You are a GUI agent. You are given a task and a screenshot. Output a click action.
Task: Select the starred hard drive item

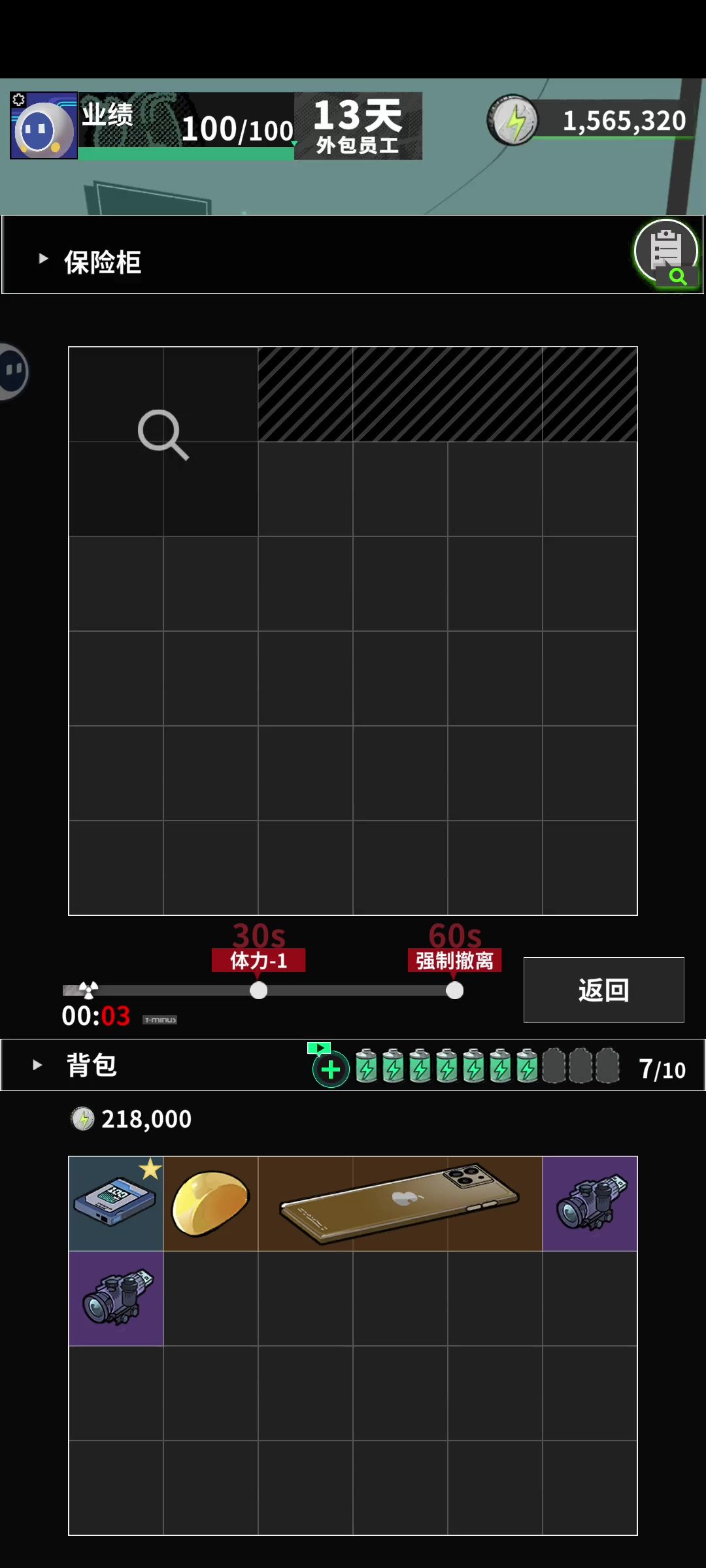click(116, 1203)
